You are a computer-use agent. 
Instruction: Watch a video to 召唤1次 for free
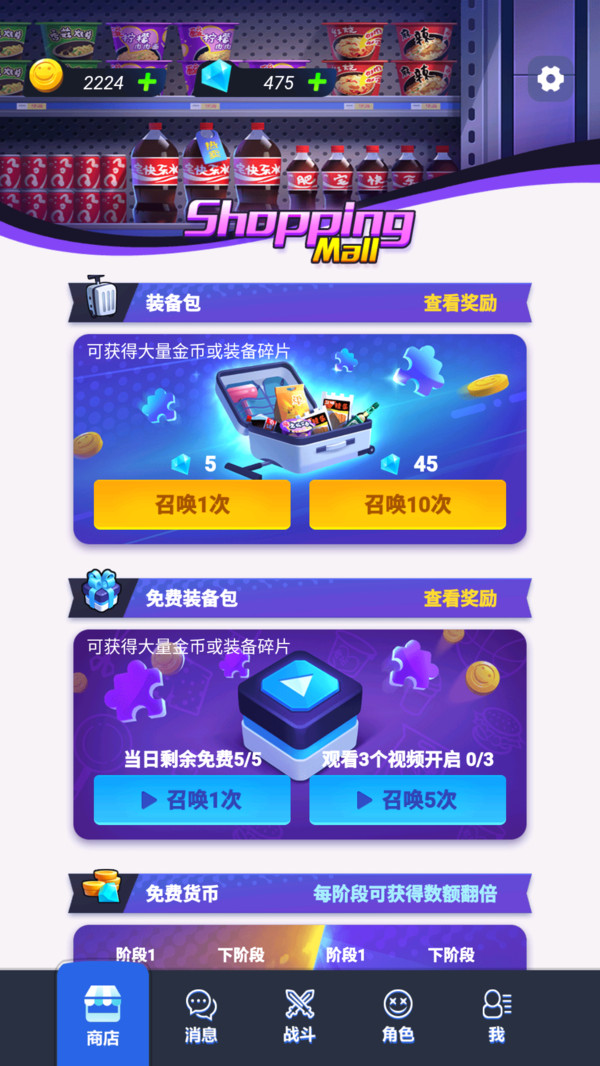tap(192, 800)
